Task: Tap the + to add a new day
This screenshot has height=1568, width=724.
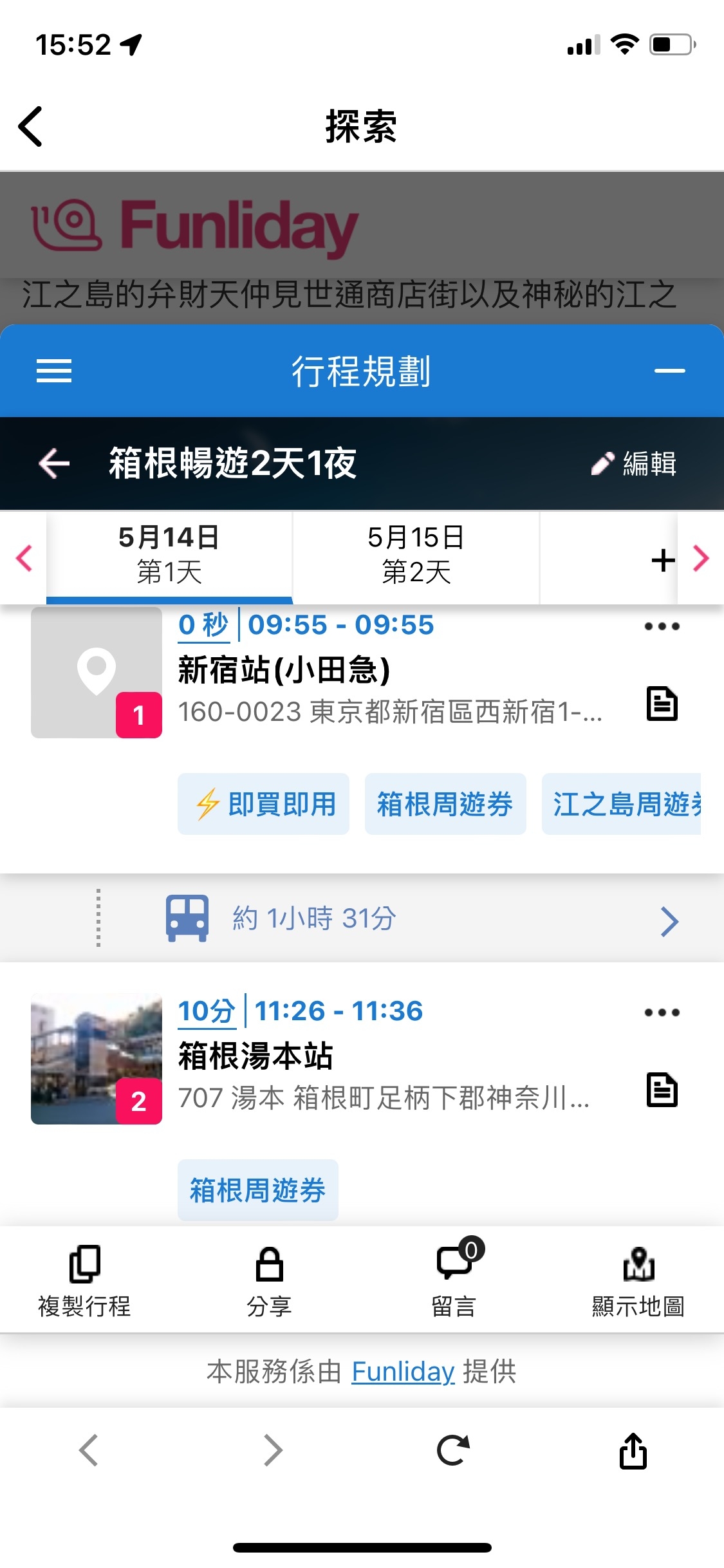Action: click(661, 560)
